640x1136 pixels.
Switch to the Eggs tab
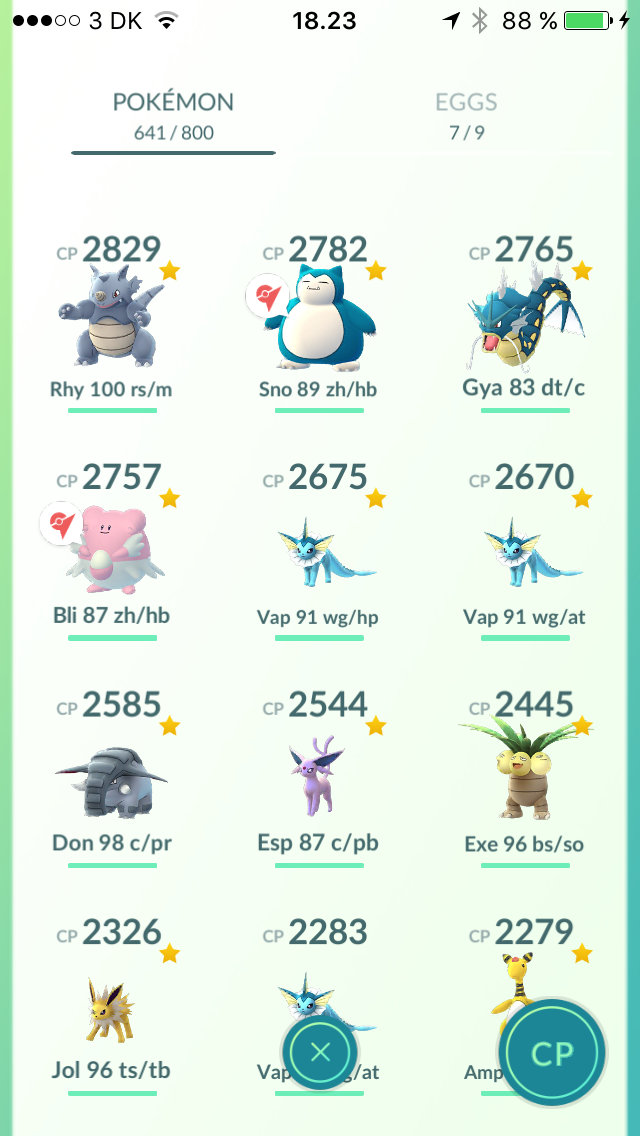point(466,114)
